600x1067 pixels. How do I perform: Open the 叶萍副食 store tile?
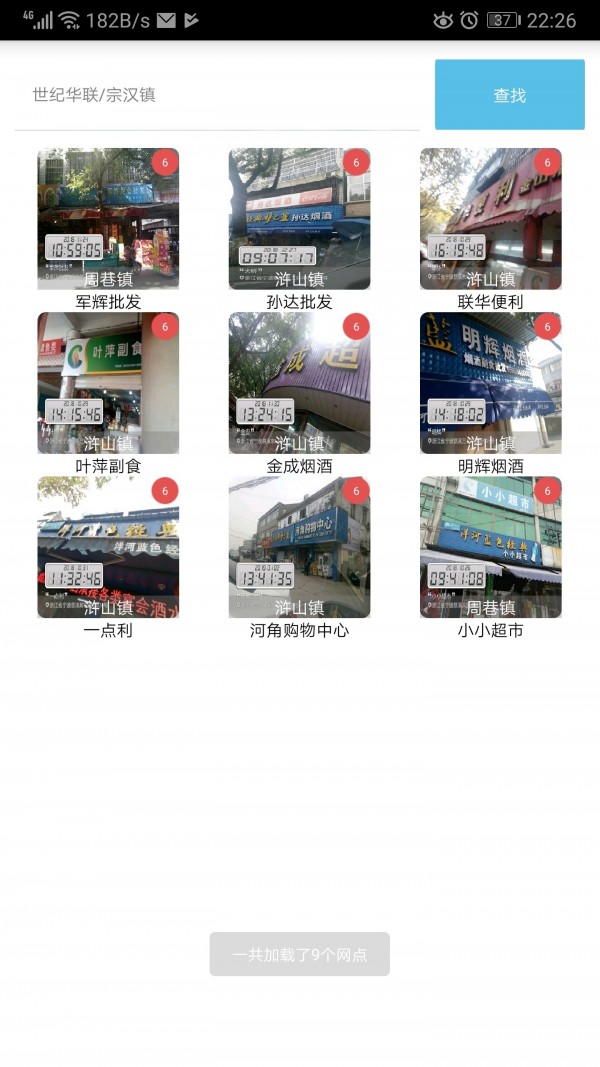click(x=108, y=384)
